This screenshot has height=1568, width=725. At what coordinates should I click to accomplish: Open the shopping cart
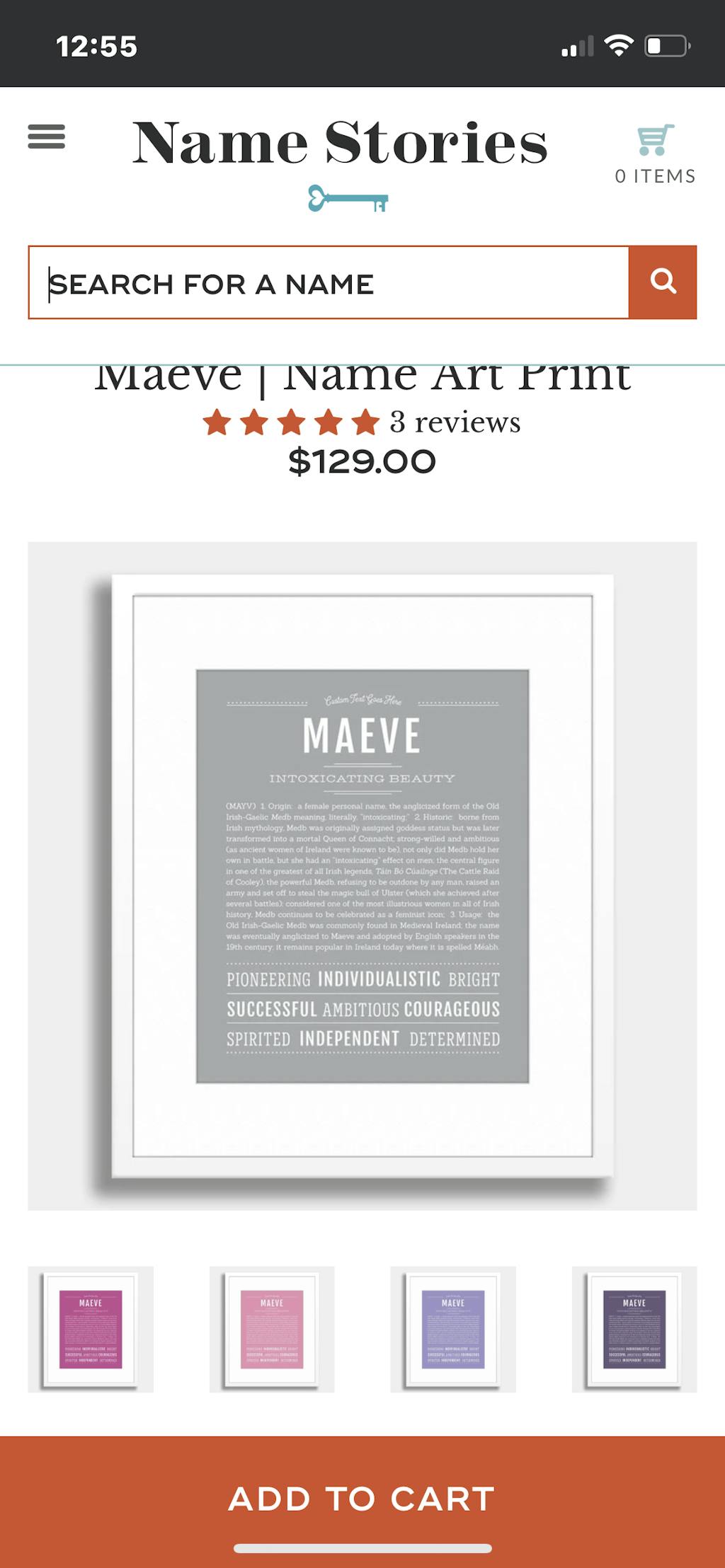(655, 139)
